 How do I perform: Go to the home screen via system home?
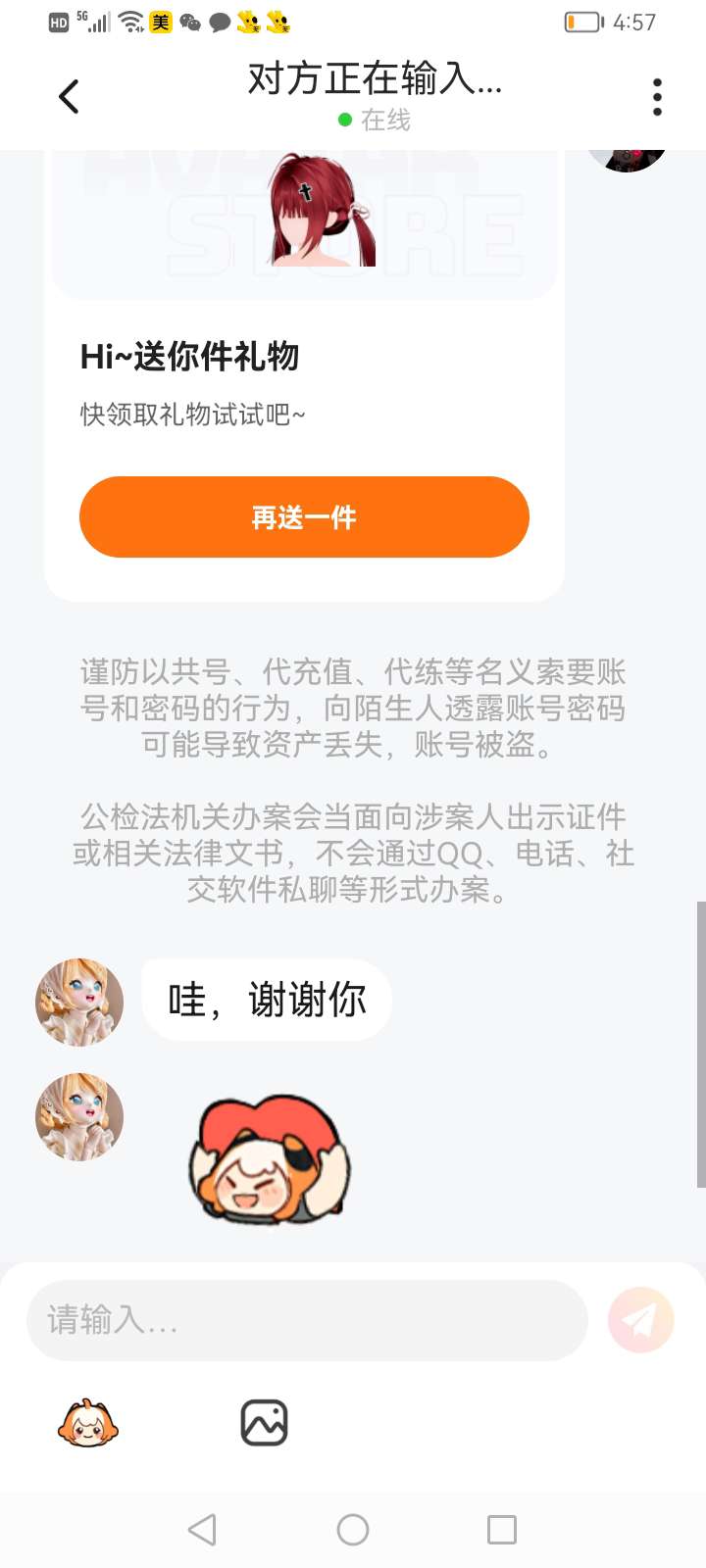[353, 1529]
